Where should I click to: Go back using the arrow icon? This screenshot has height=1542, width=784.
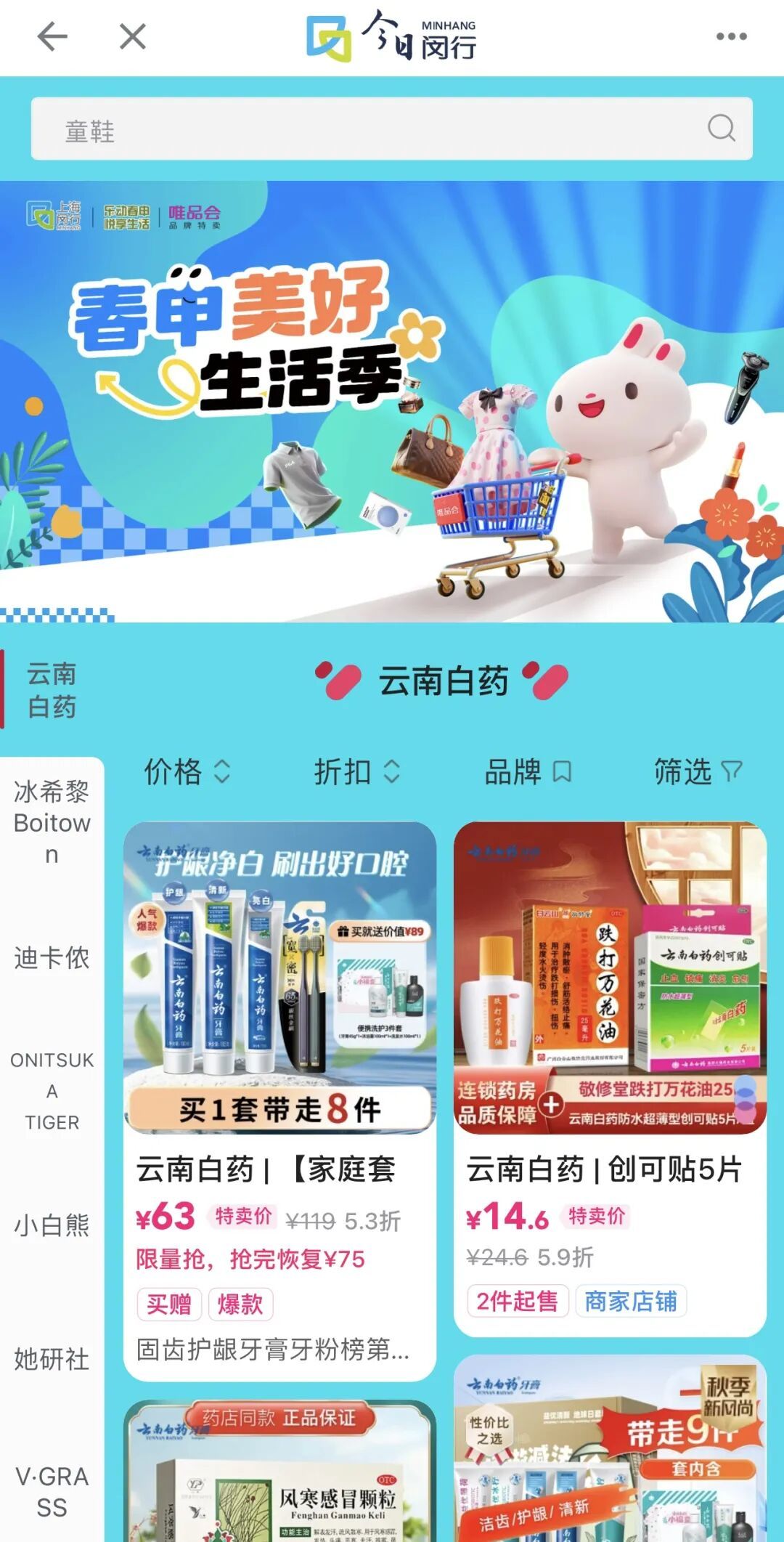point(52,36)
